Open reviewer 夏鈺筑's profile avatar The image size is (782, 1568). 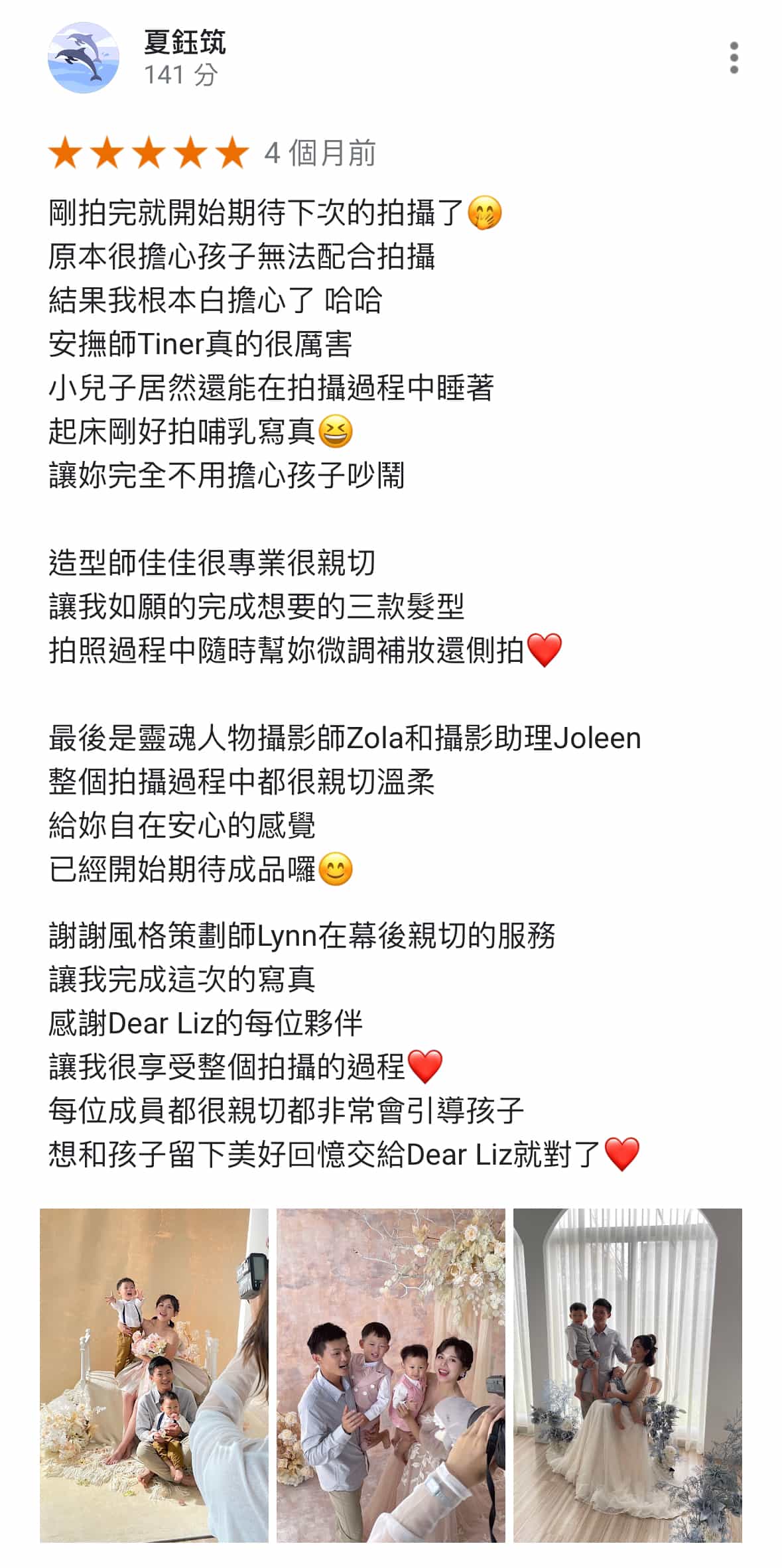(x=84, y=58)
